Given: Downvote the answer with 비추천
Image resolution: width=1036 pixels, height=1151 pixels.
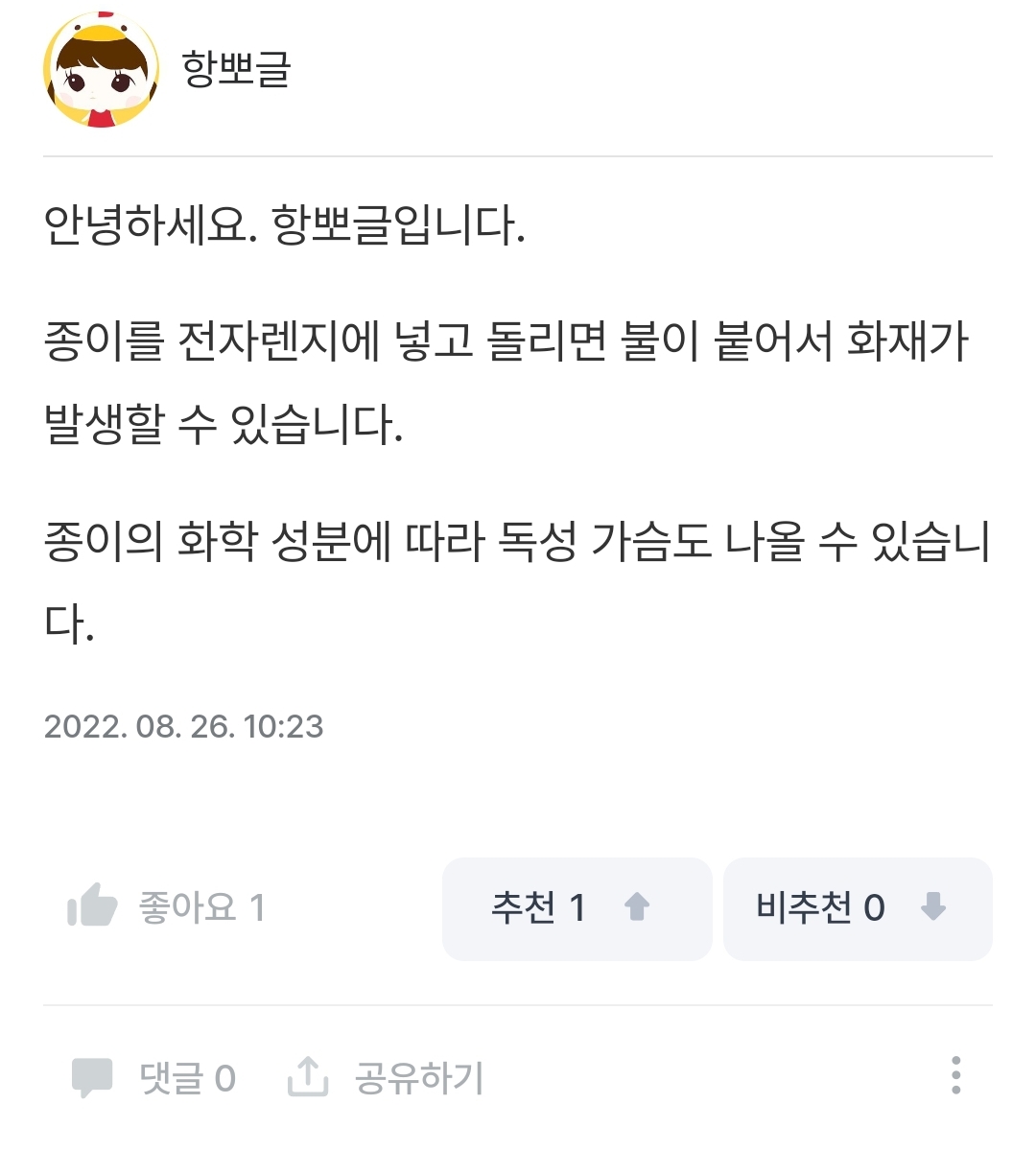Looking at the screenshot, I should pyautogui.click(x=857, y=908).
